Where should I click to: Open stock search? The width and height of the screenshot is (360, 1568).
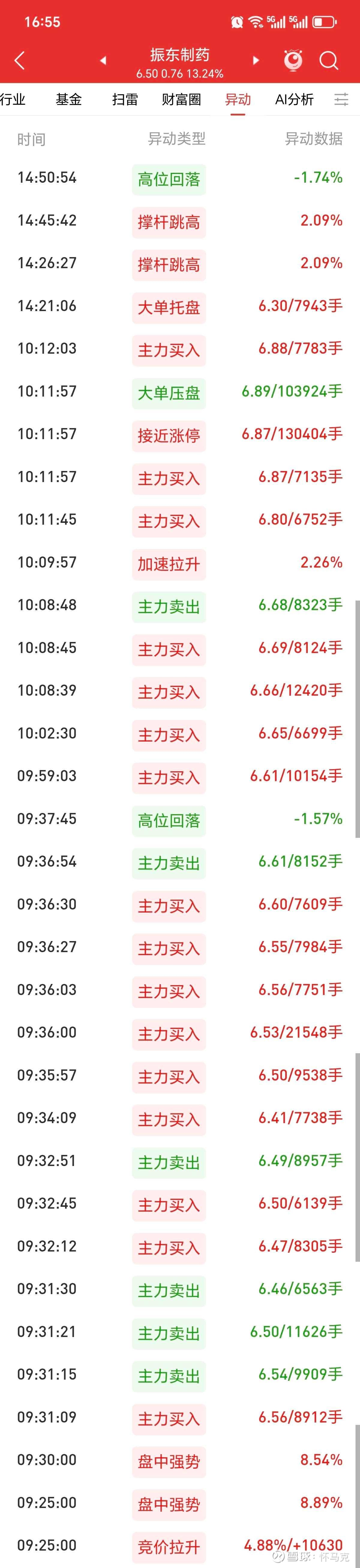click(329, 60)
